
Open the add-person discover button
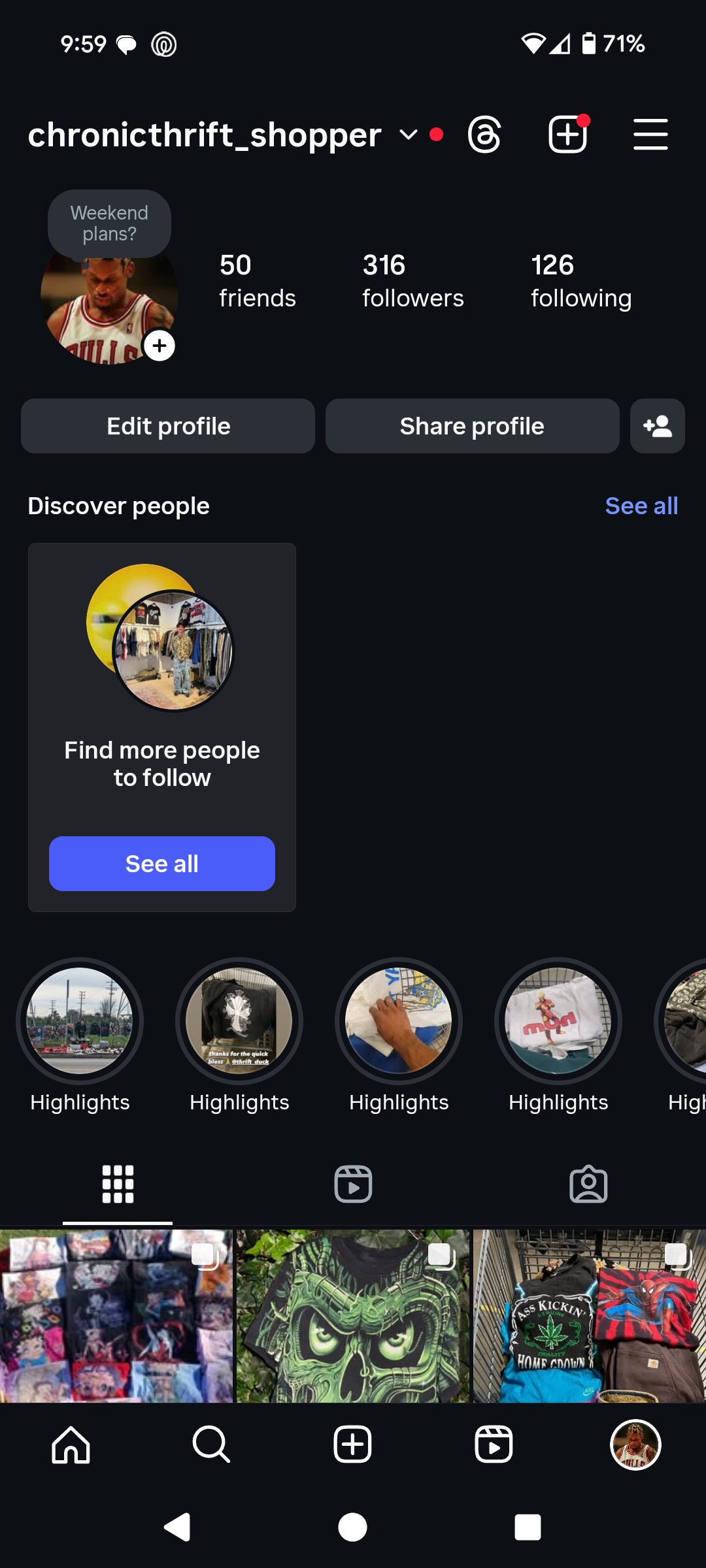pyautogui.click(x=657, y=426)
